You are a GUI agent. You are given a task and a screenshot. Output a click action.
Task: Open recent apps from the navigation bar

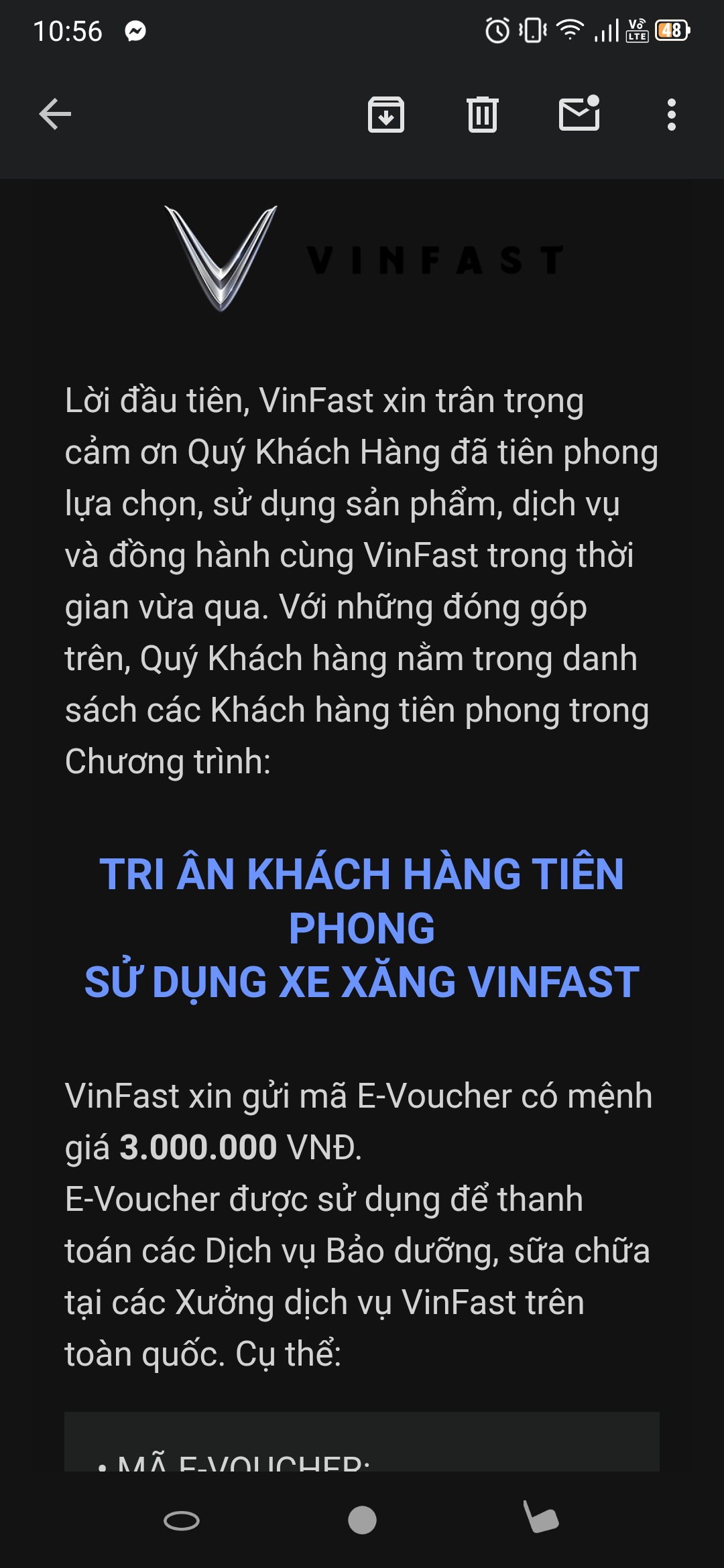pos(182,1520)
